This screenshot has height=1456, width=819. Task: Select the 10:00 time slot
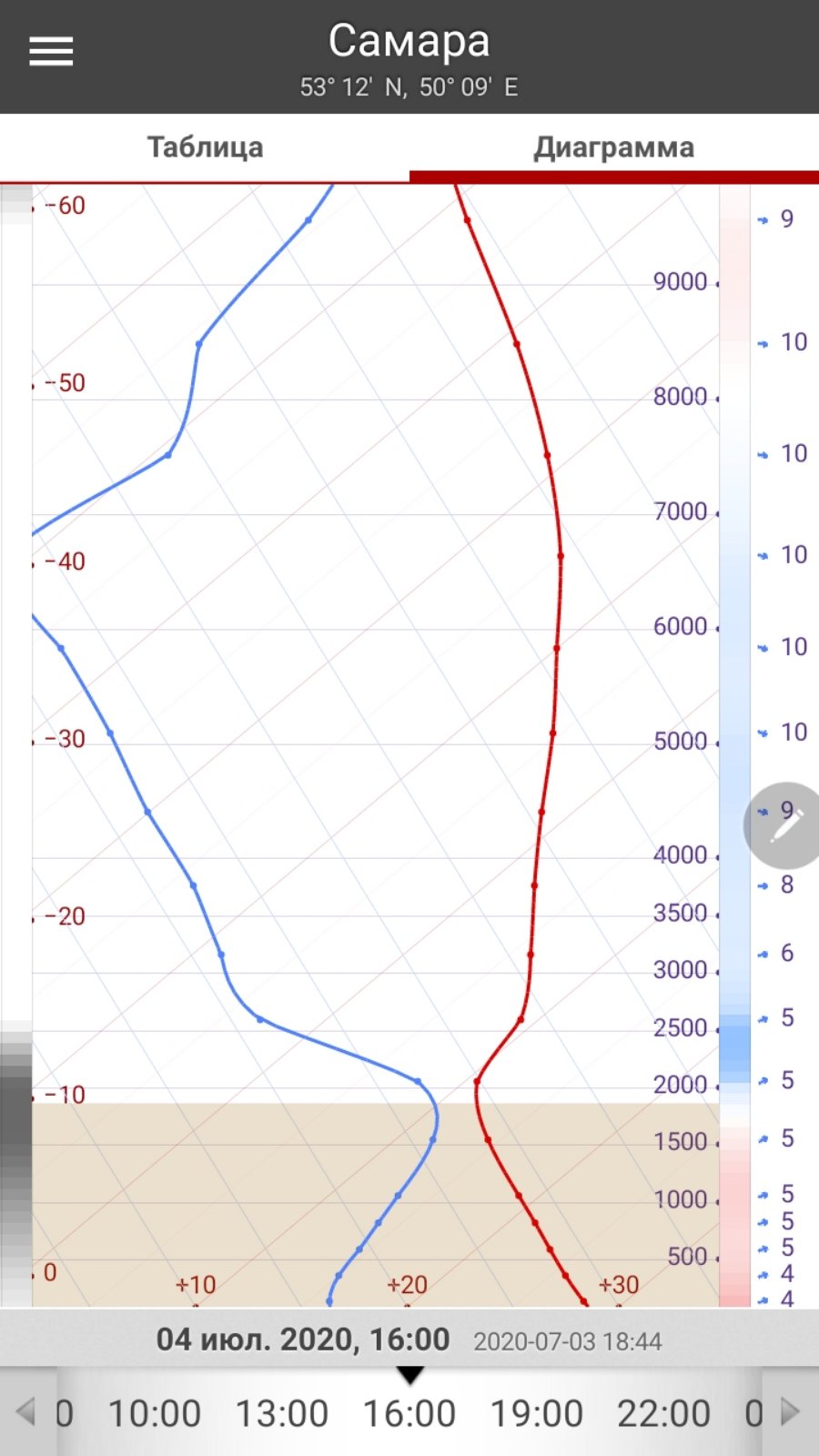click(x=154, y=1413)
